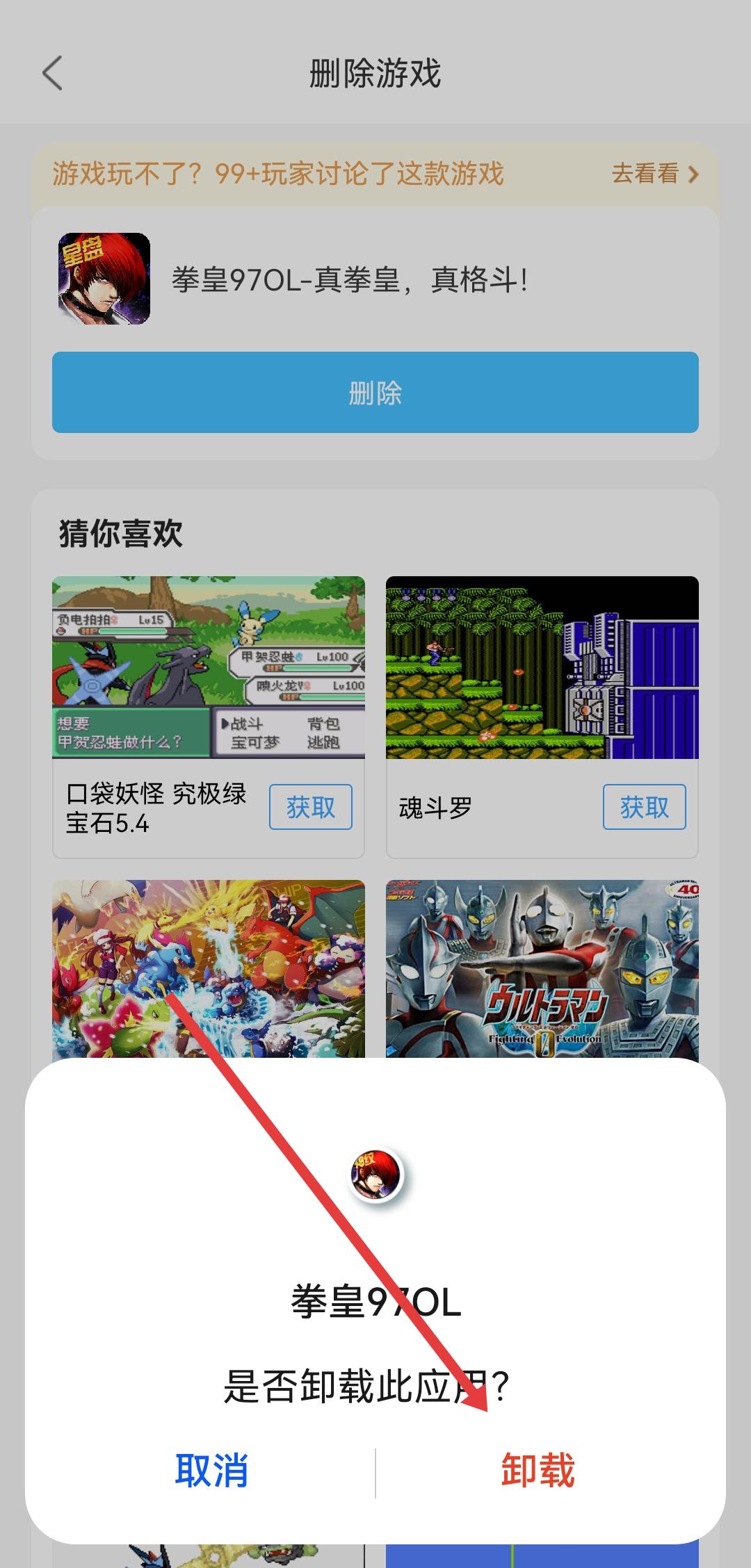Open the 魂斗罗 game card
Viewport: 751px width, 1568px height.
(x=542, y=667)
